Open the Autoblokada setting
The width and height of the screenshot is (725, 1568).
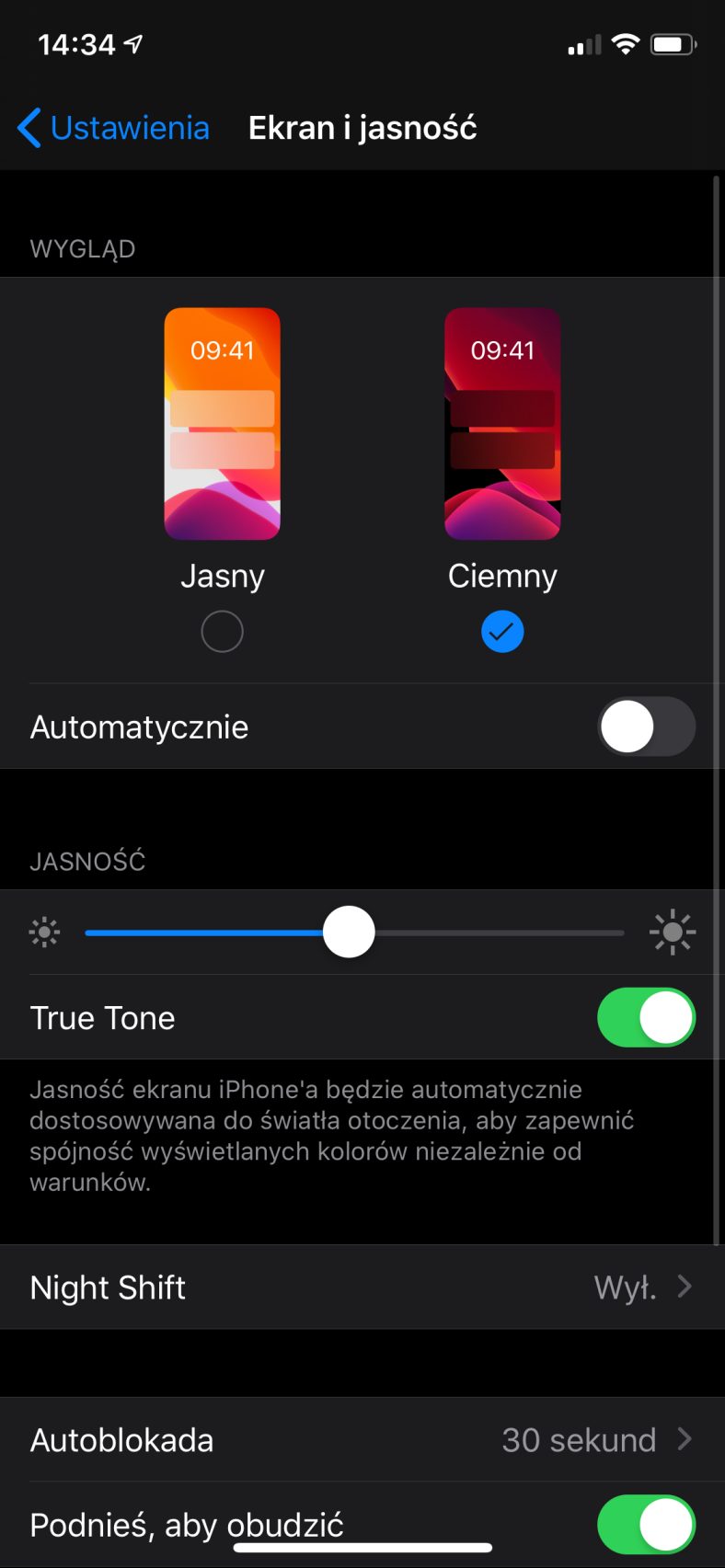[362, 1439]
